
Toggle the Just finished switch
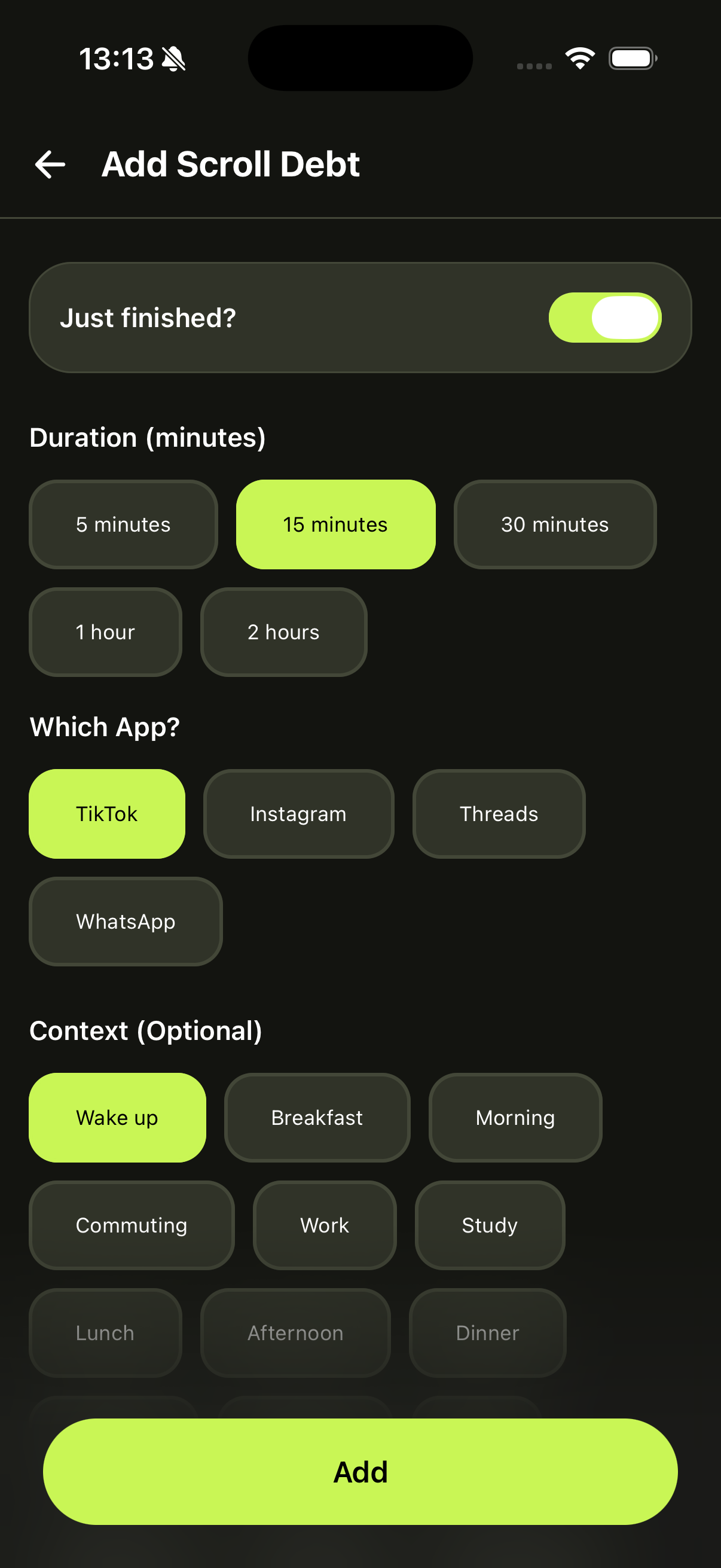click(604, 318)
